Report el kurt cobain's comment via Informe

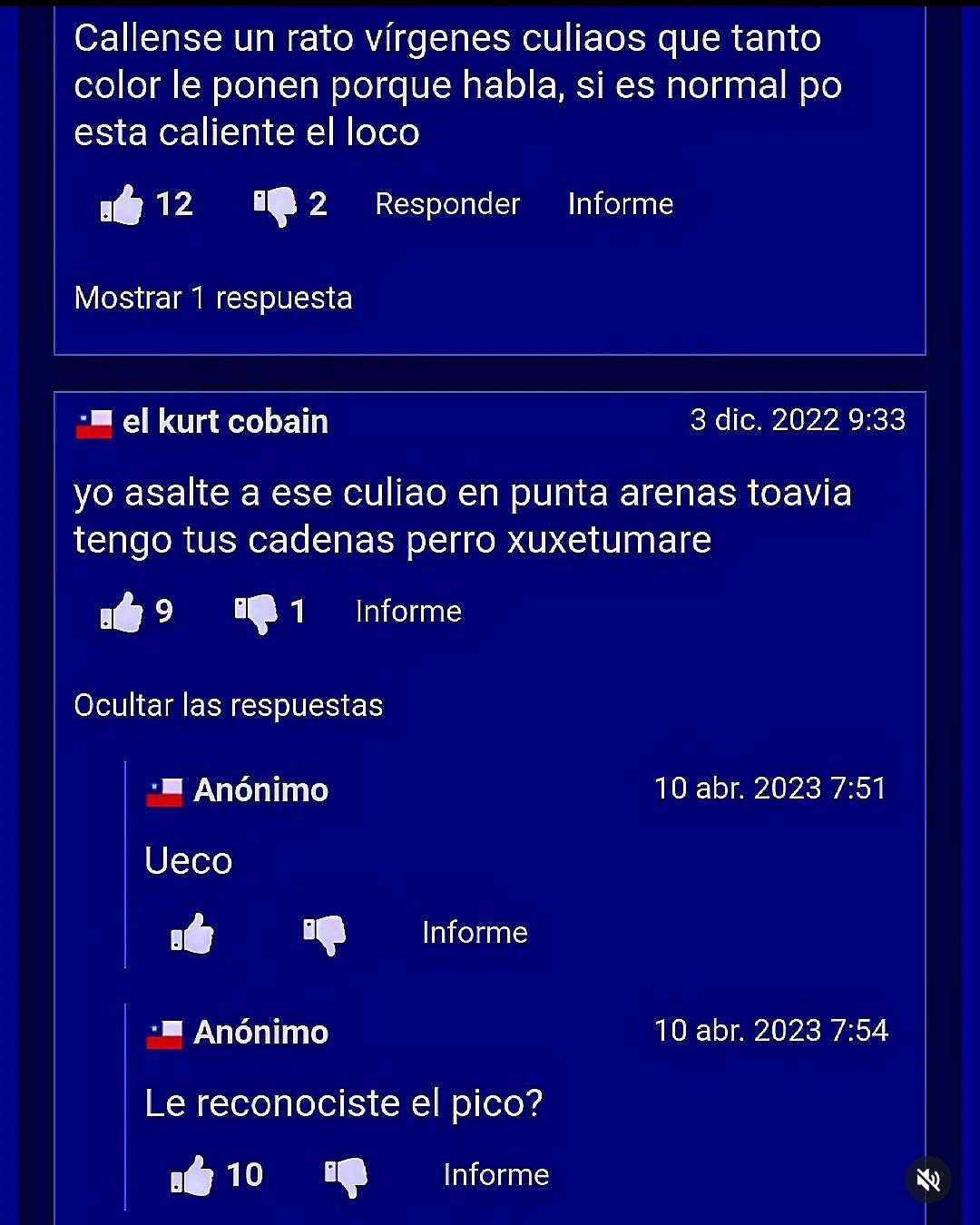[408, 612]
